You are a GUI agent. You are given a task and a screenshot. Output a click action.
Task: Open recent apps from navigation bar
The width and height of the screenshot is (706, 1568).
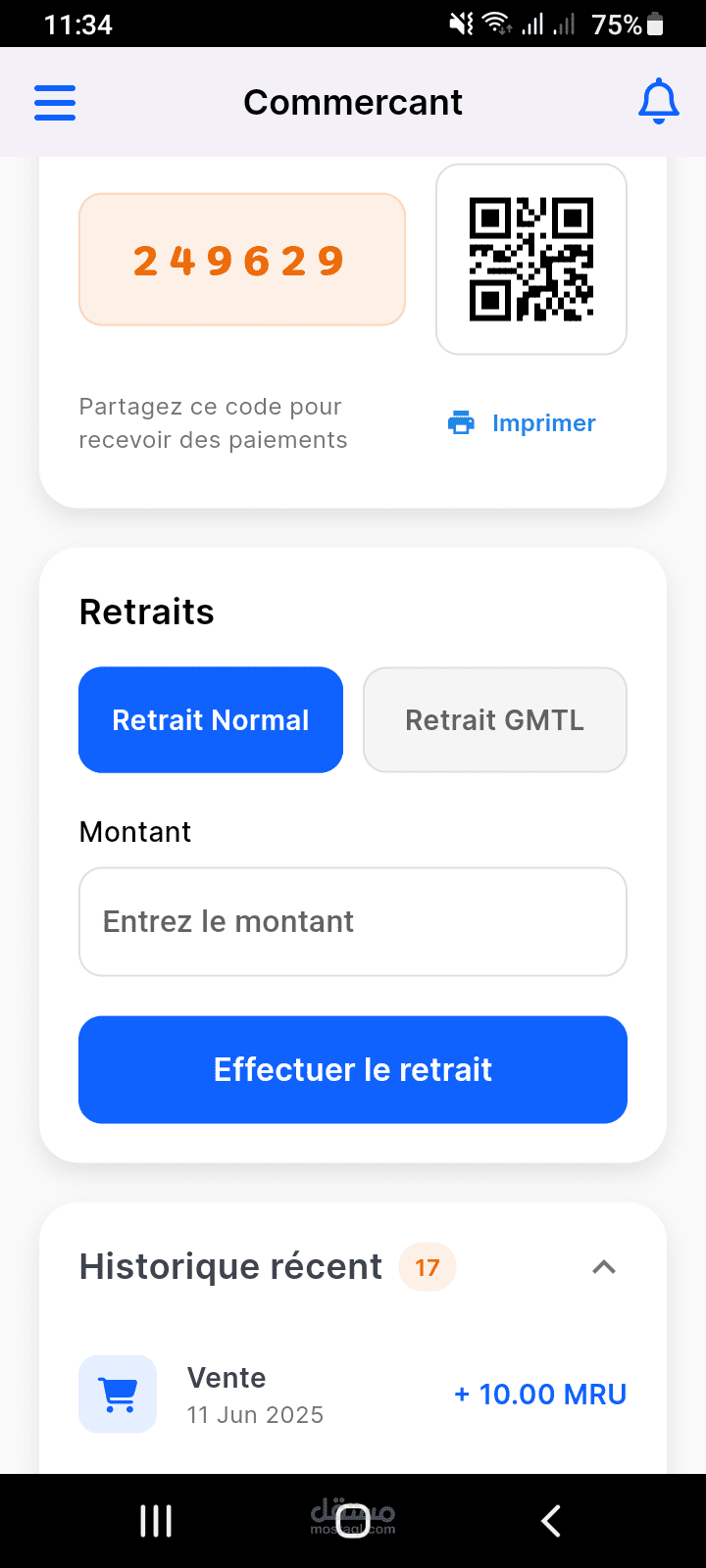click(x=156, y=1521)
